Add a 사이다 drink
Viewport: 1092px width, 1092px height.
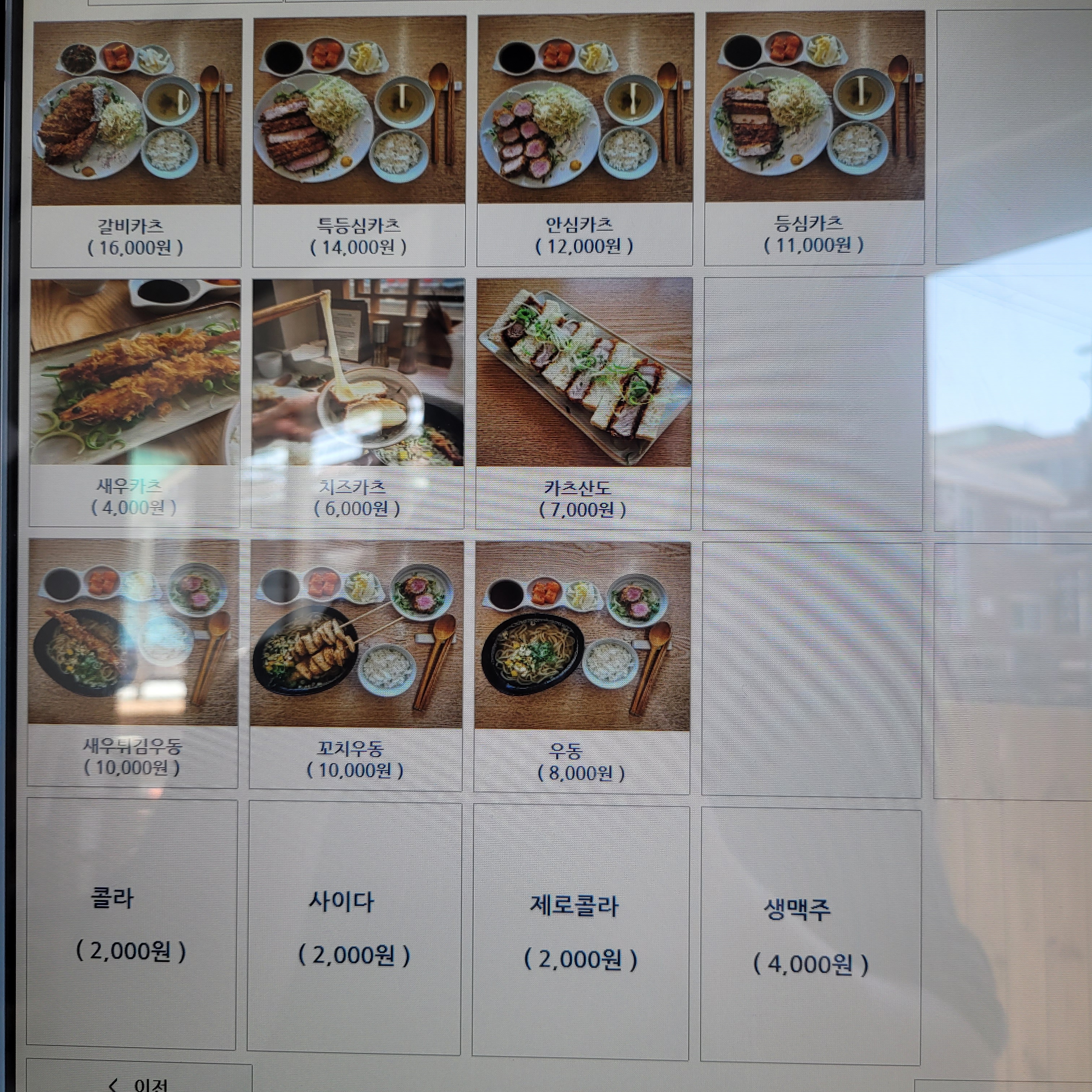click(x=354, y=927)
